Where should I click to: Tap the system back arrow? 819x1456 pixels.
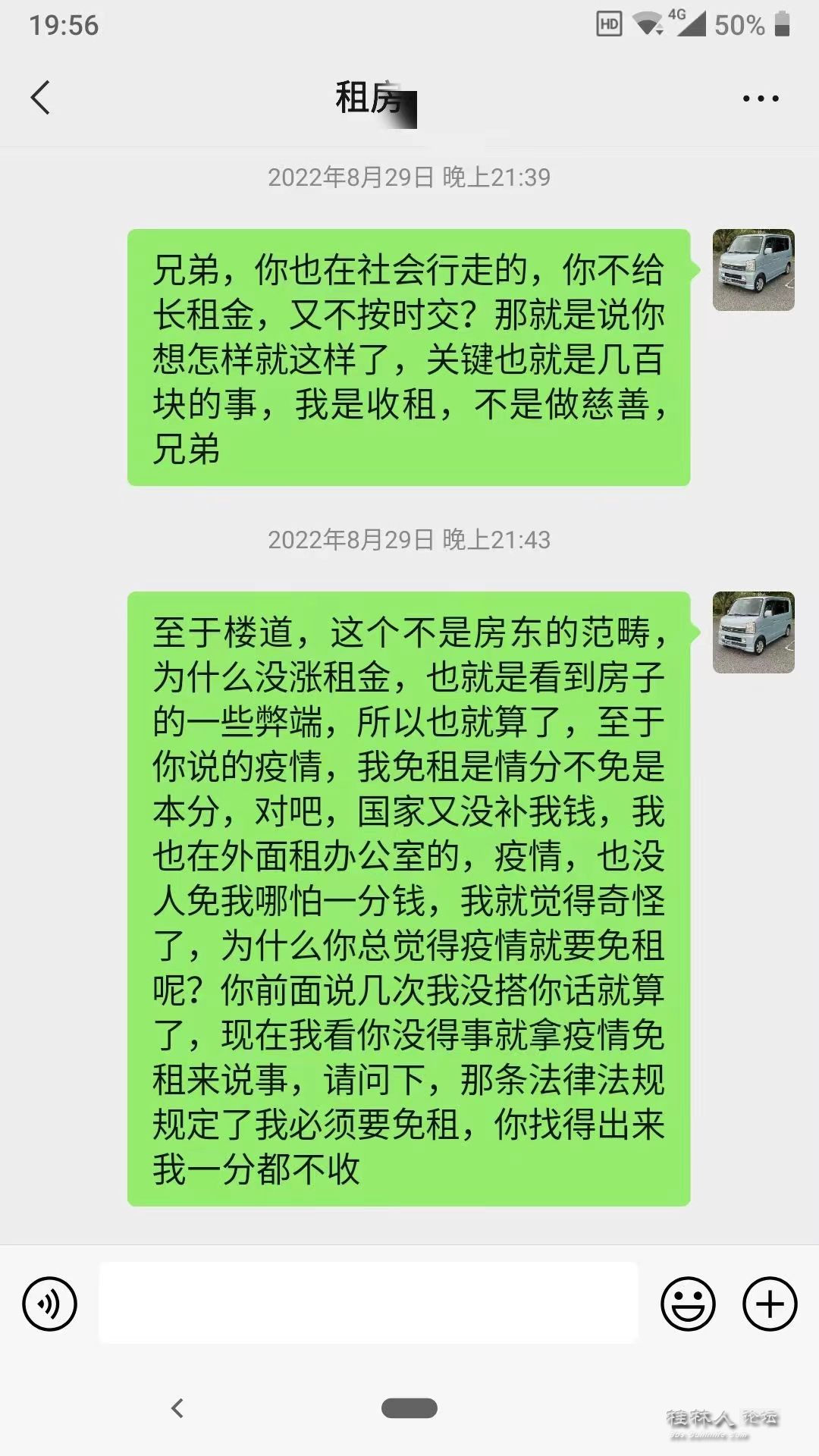click(177, 1408)
